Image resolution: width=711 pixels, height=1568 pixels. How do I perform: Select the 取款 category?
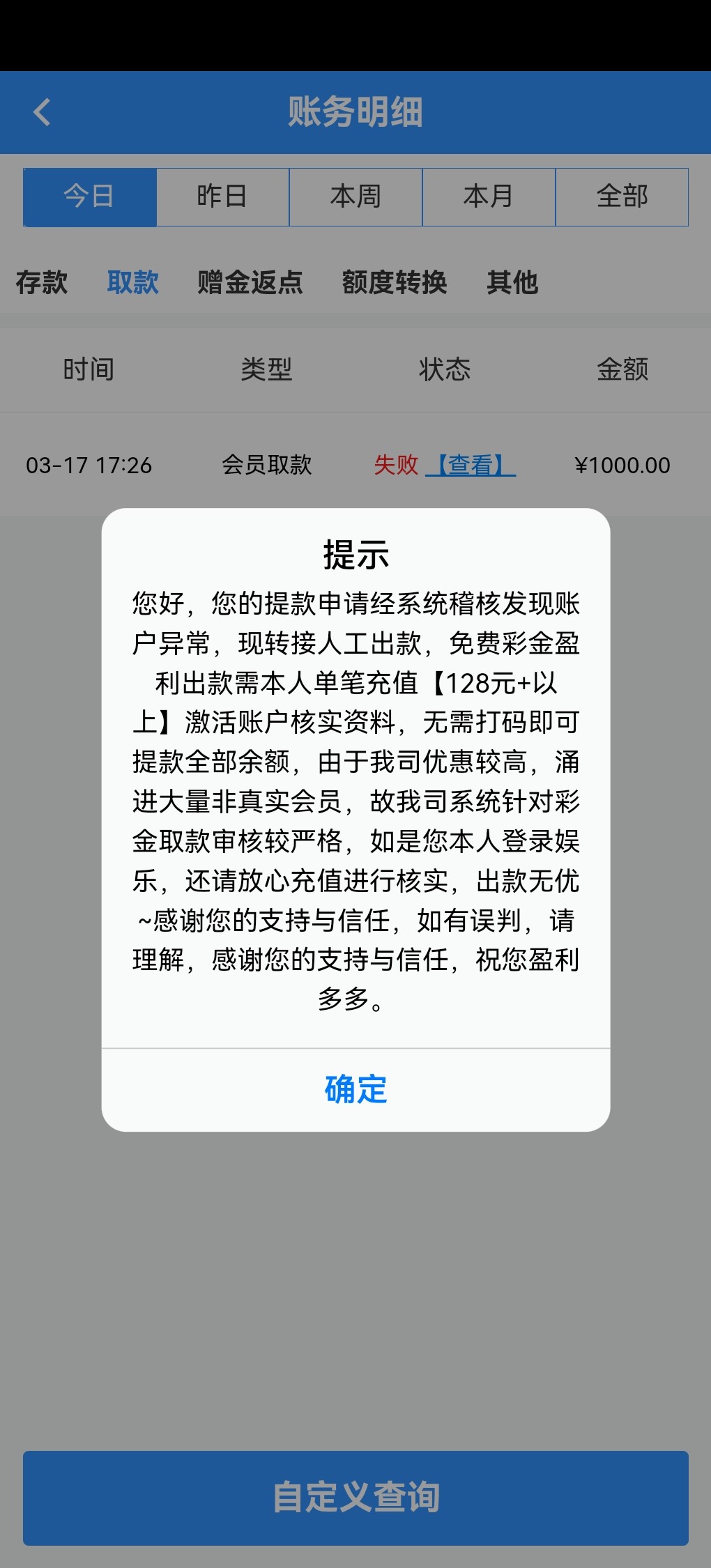click(x=133, y=282)
